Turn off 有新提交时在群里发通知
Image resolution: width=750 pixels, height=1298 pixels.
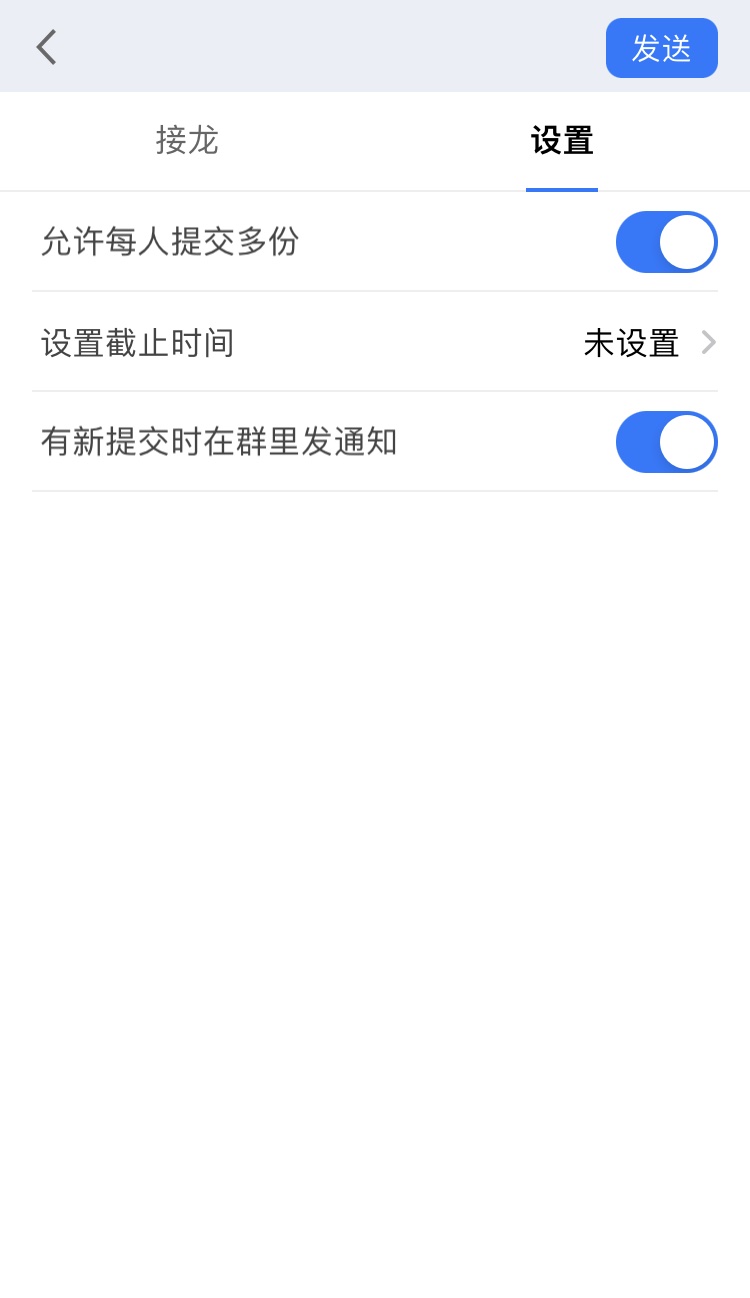(666, 442)
